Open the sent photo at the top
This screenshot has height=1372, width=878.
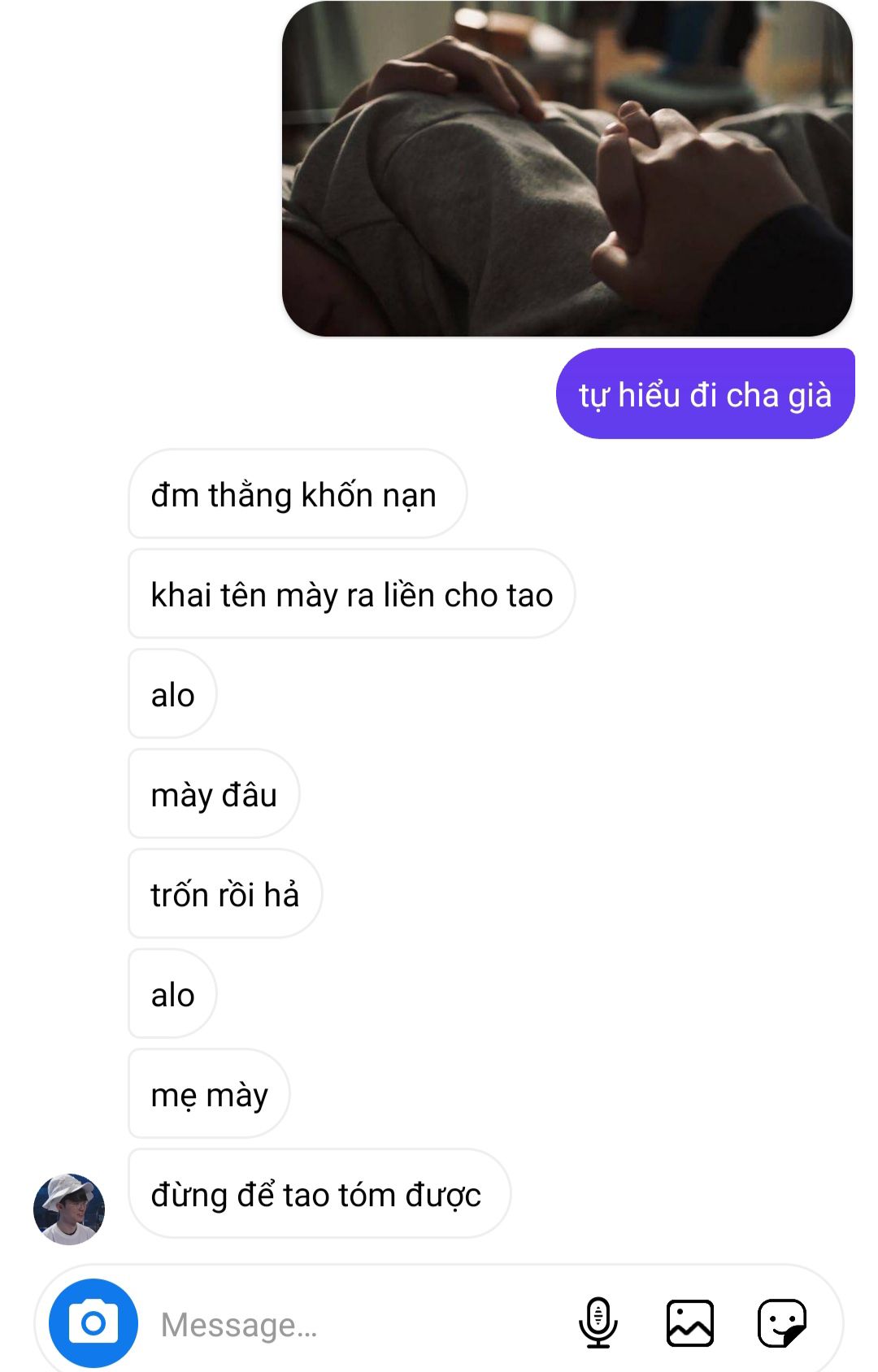point(567,169)
